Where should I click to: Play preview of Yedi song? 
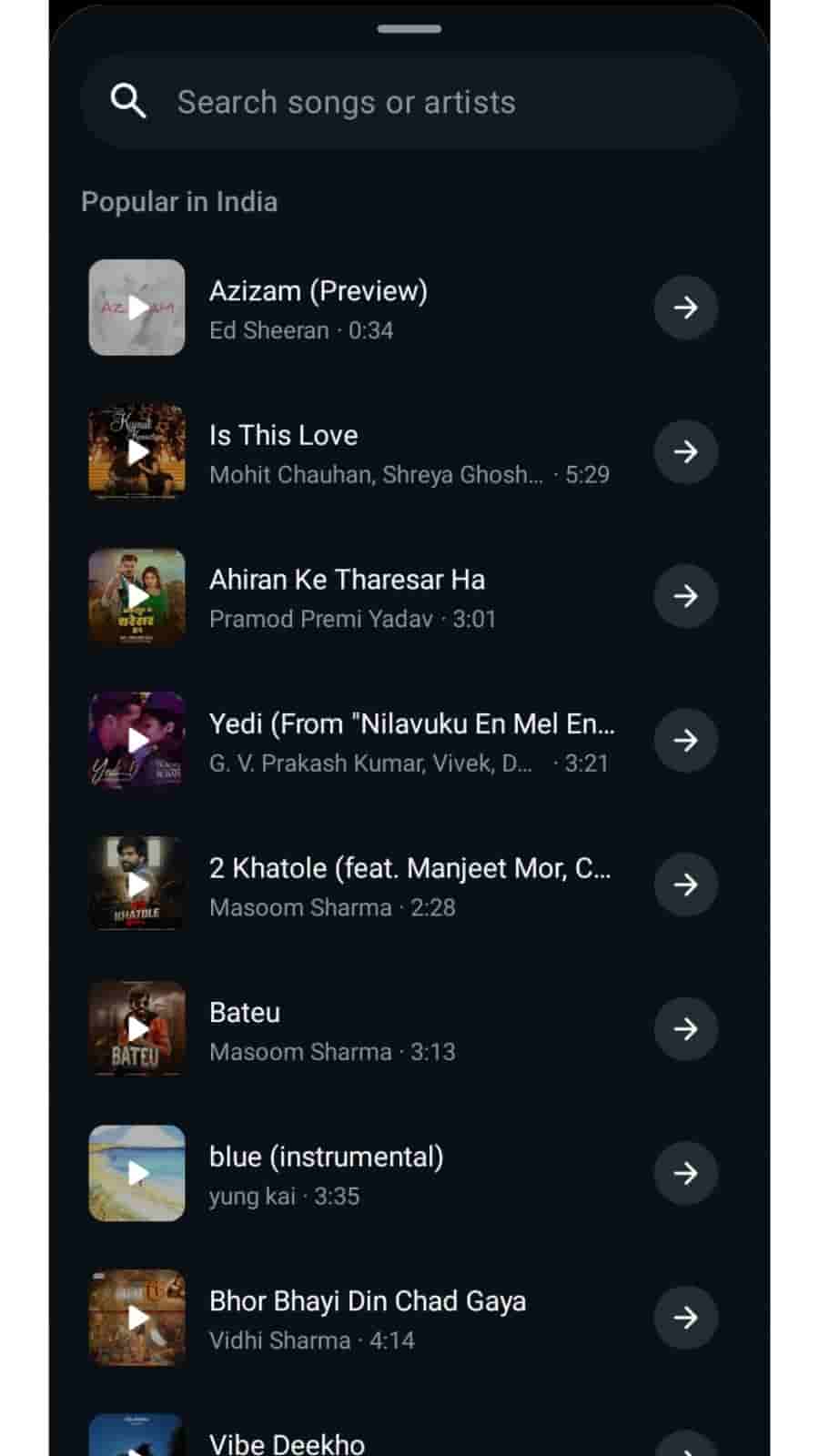click(x=136, y=741)
